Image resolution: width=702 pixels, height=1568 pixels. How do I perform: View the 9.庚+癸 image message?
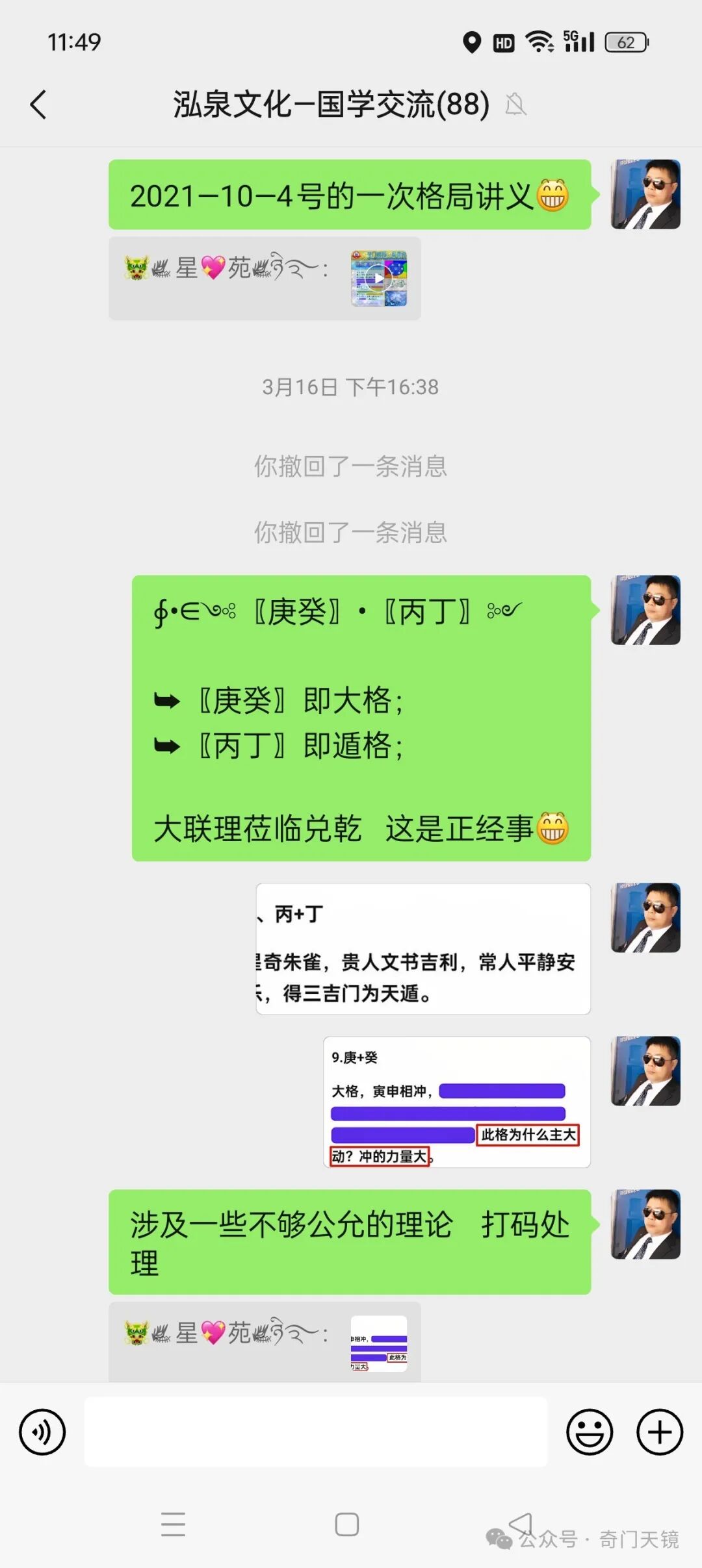[x=456, y=1102]
